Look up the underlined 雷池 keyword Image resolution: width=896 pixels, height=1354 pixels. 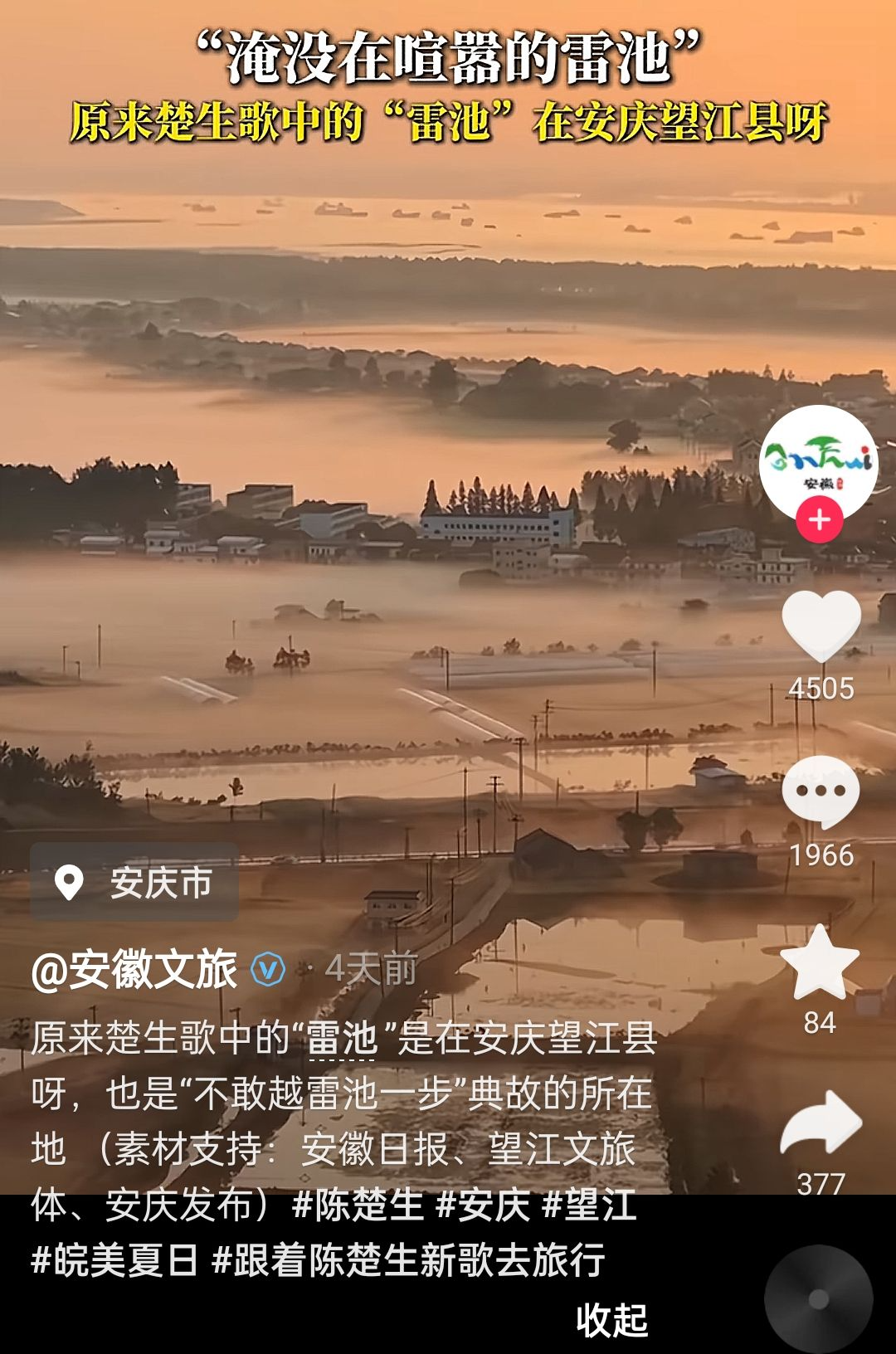[x=342, y=1039]
